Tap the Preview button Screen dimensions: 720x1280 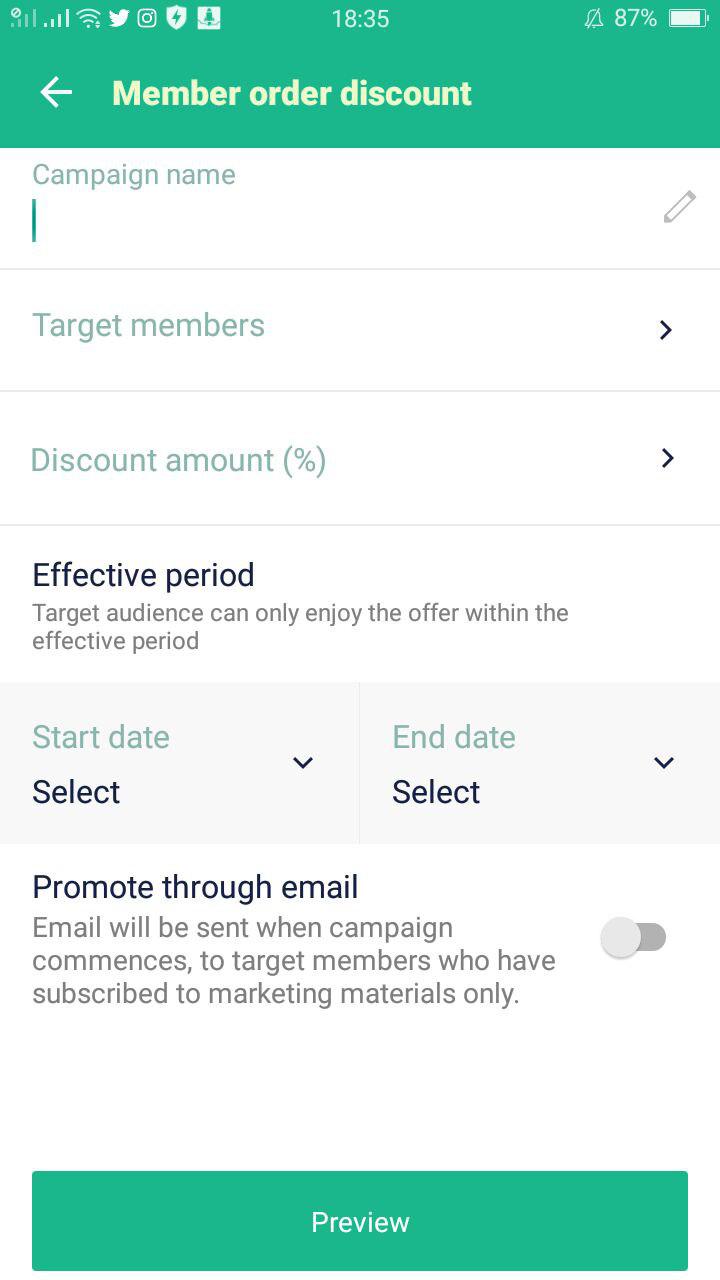(x=360, y=1221)
